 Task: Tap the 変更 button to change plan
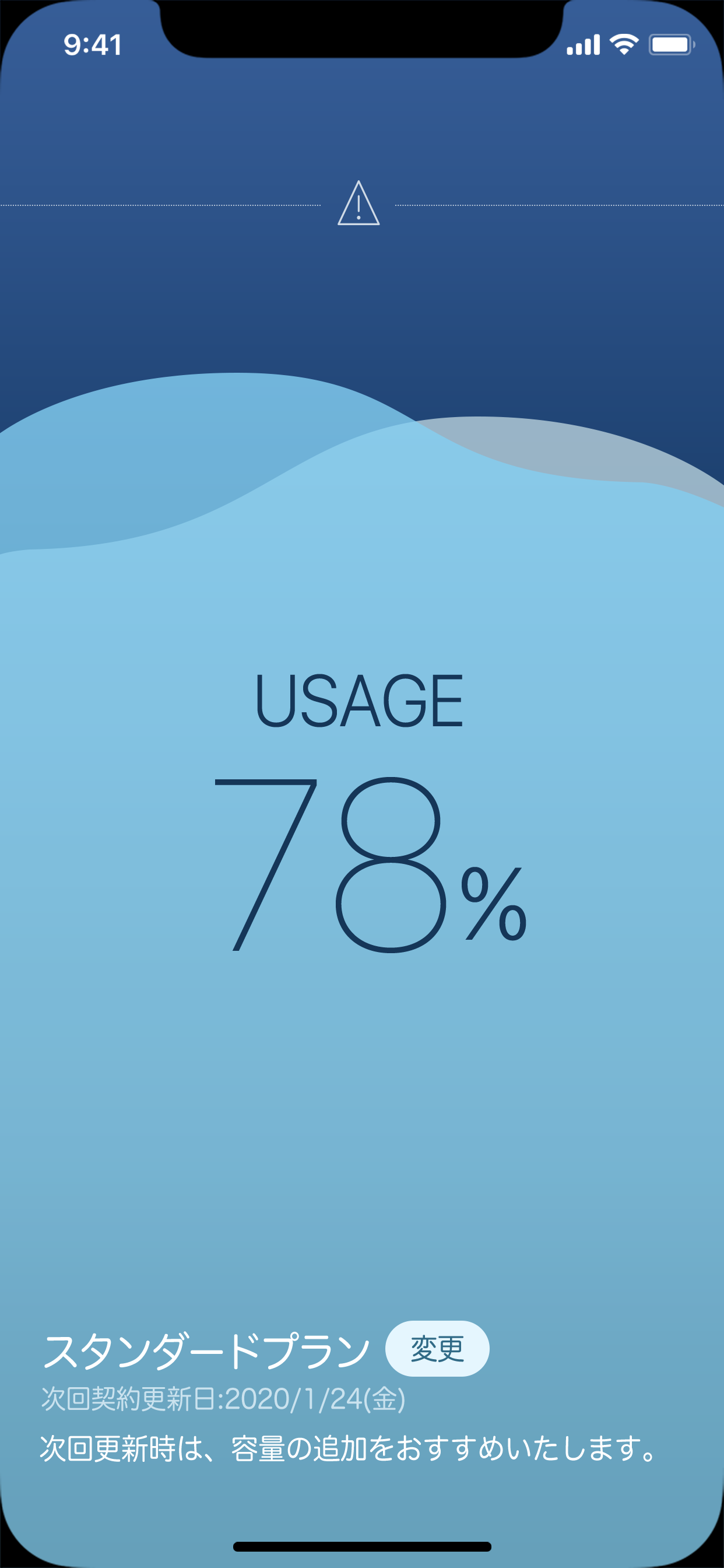(437, 1348)
